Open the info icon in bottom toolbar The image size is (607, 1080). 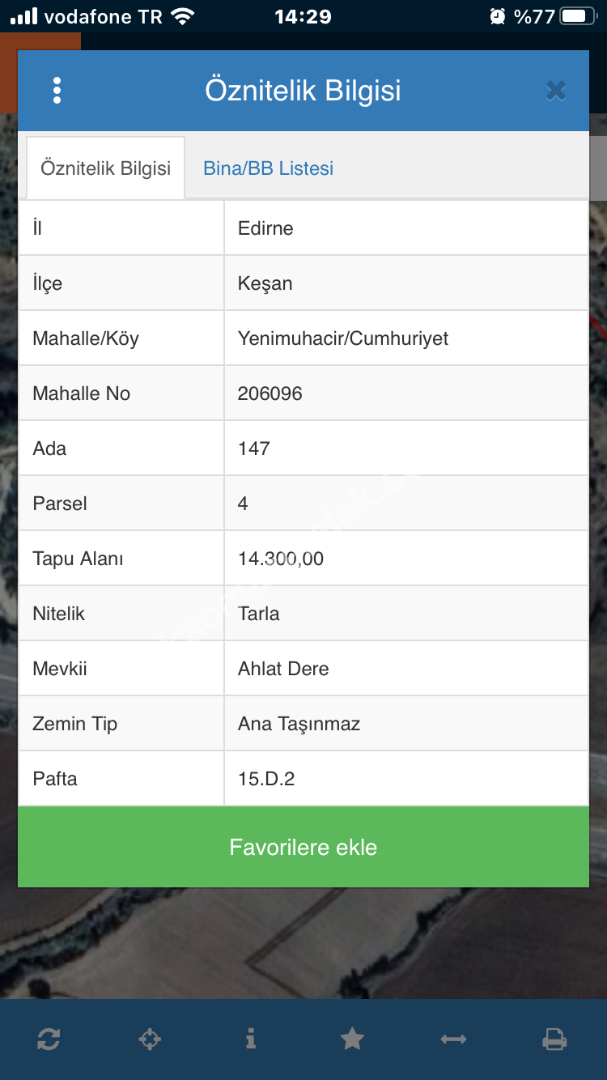[250, 1039]
